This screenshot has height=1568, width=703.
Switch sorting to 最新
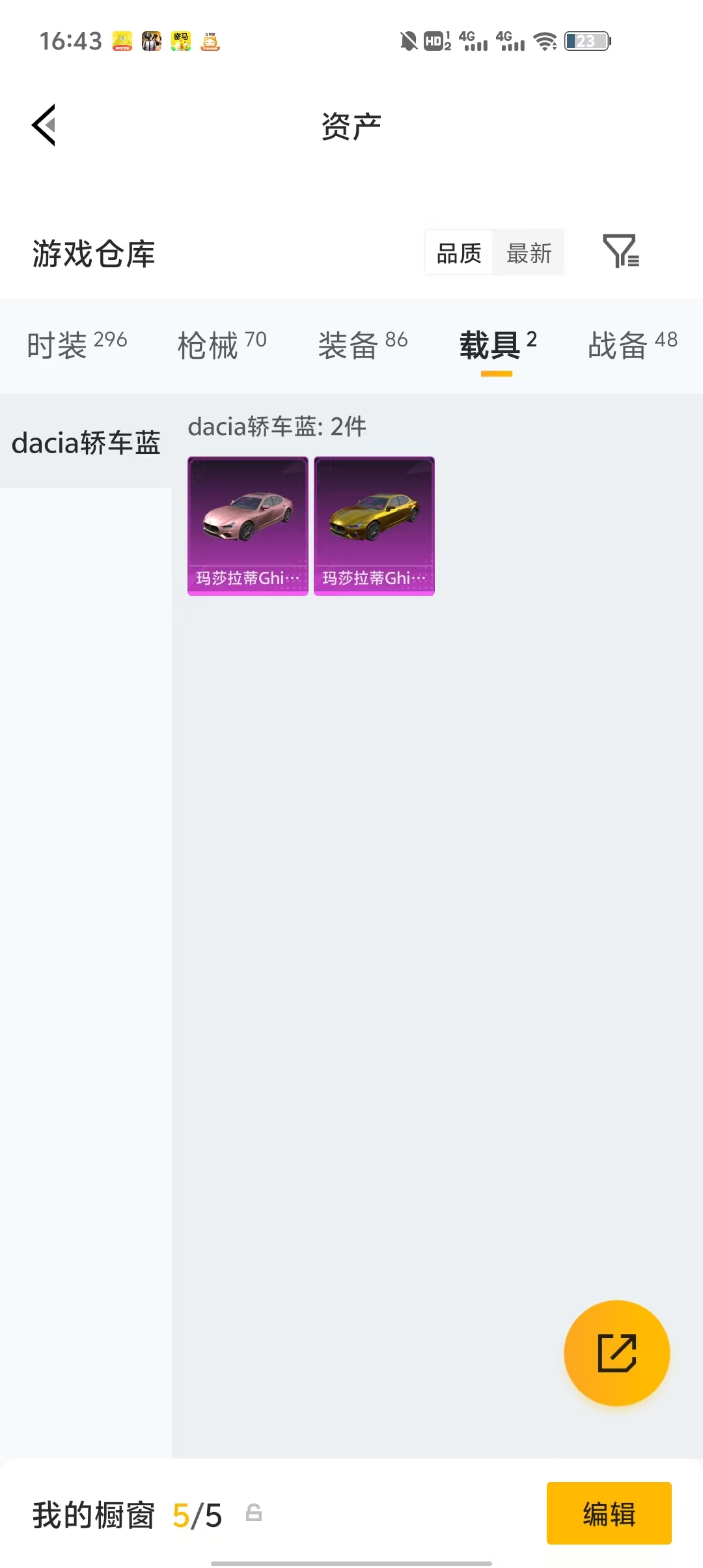[x=529, y=253]
